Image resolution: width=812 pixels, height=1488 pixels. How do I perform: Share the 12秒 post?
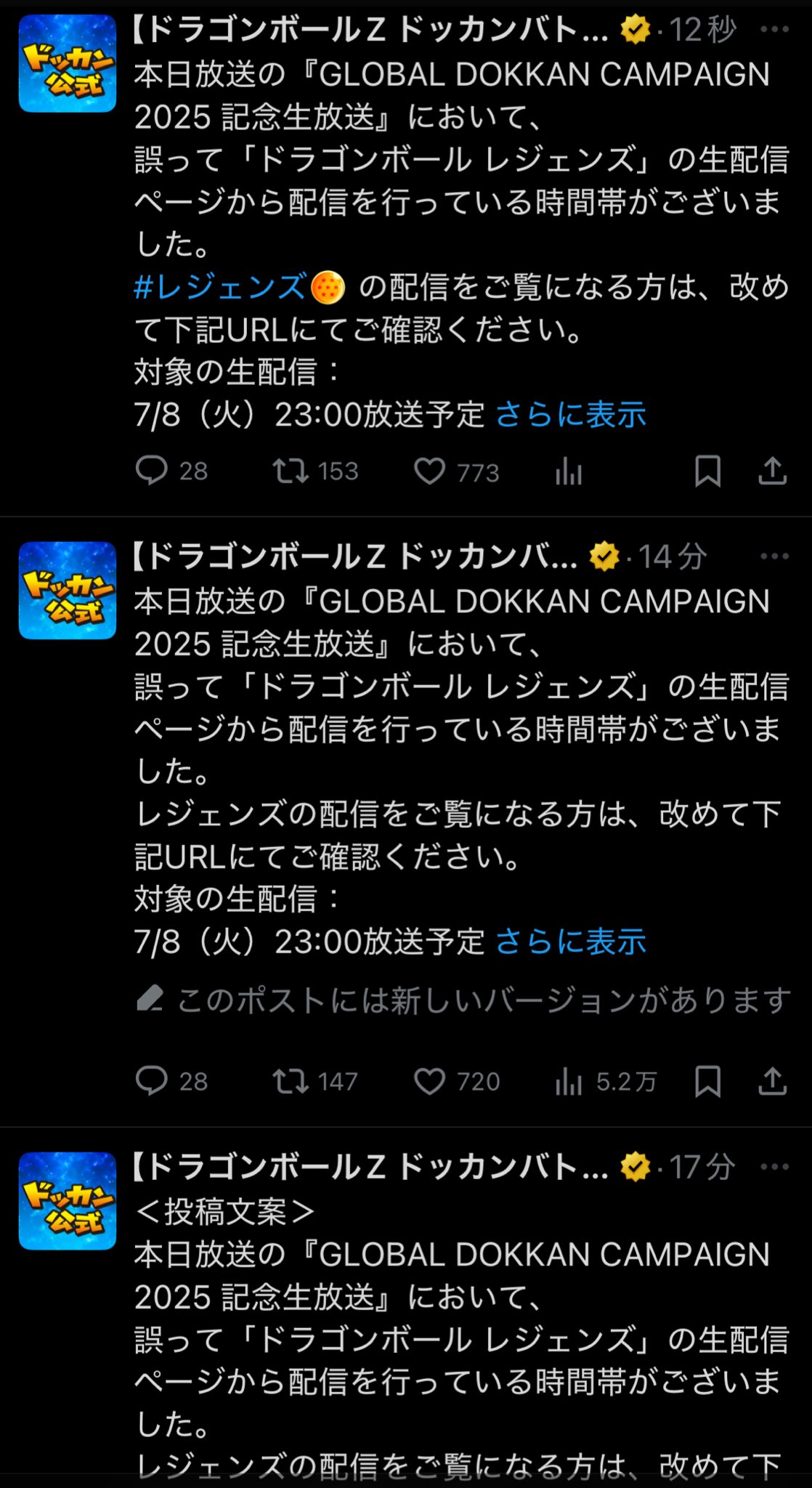click(772, 471)
